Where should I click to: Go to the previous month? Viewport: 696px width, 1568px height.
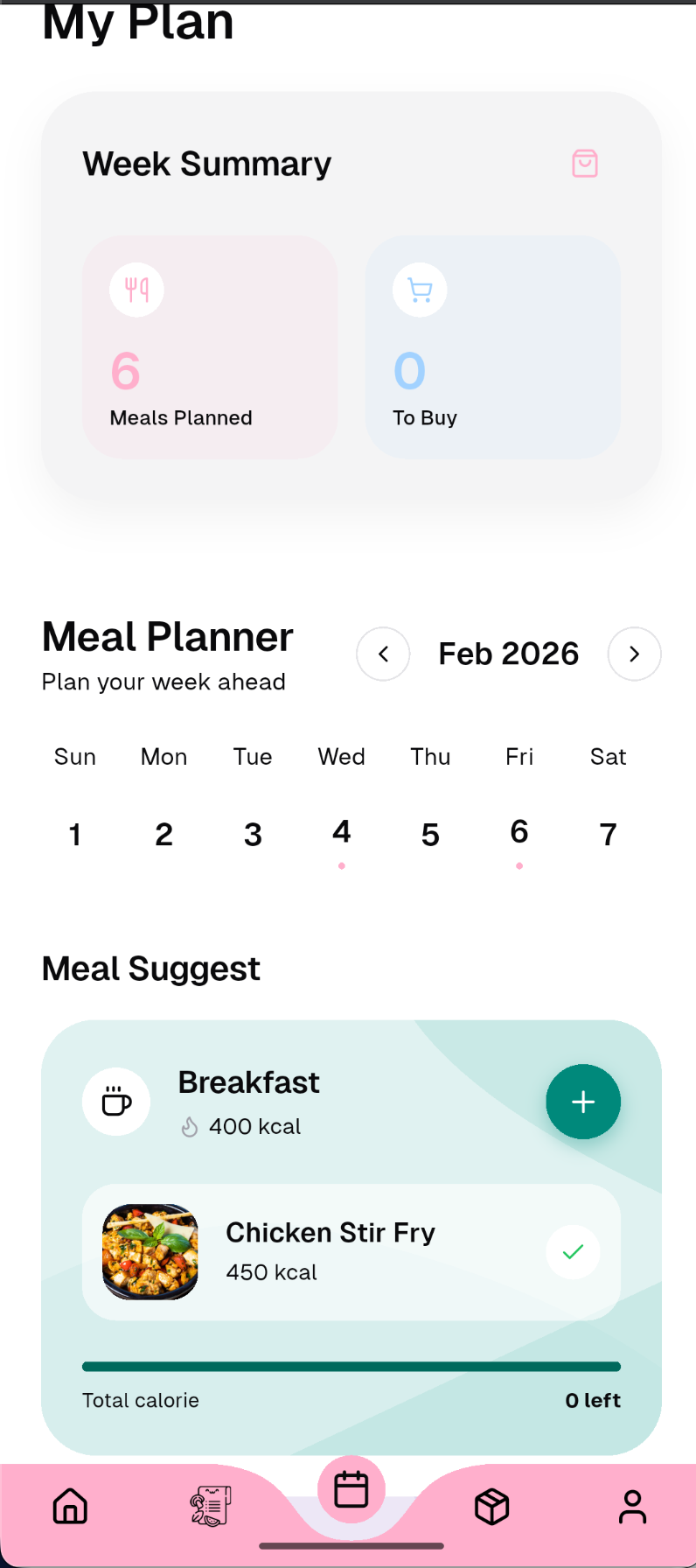pyautogui.click(x=383, y=654)
